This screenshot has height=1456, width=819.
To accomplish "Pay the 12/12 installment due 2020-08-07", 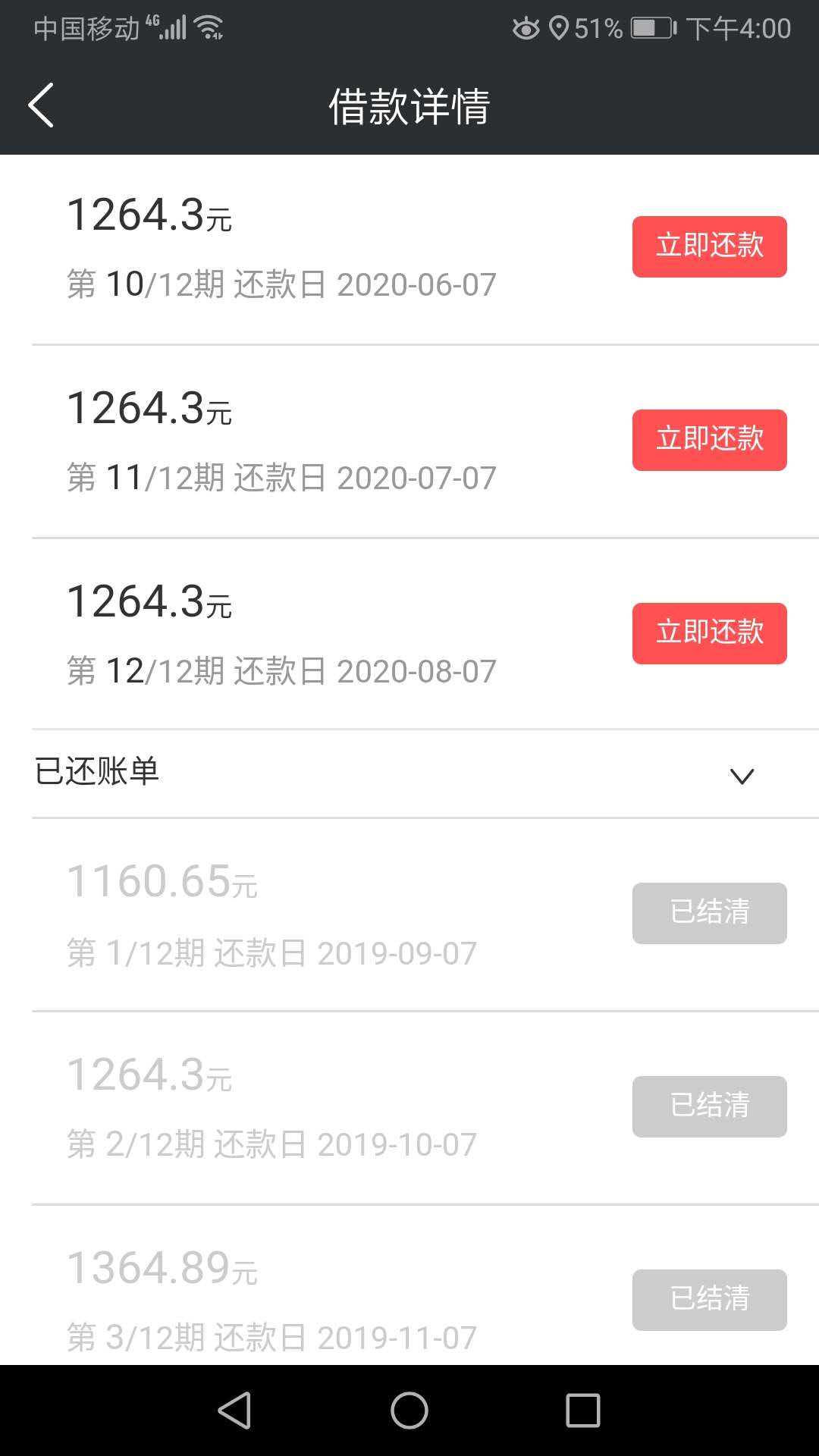I will pos(709,633).
